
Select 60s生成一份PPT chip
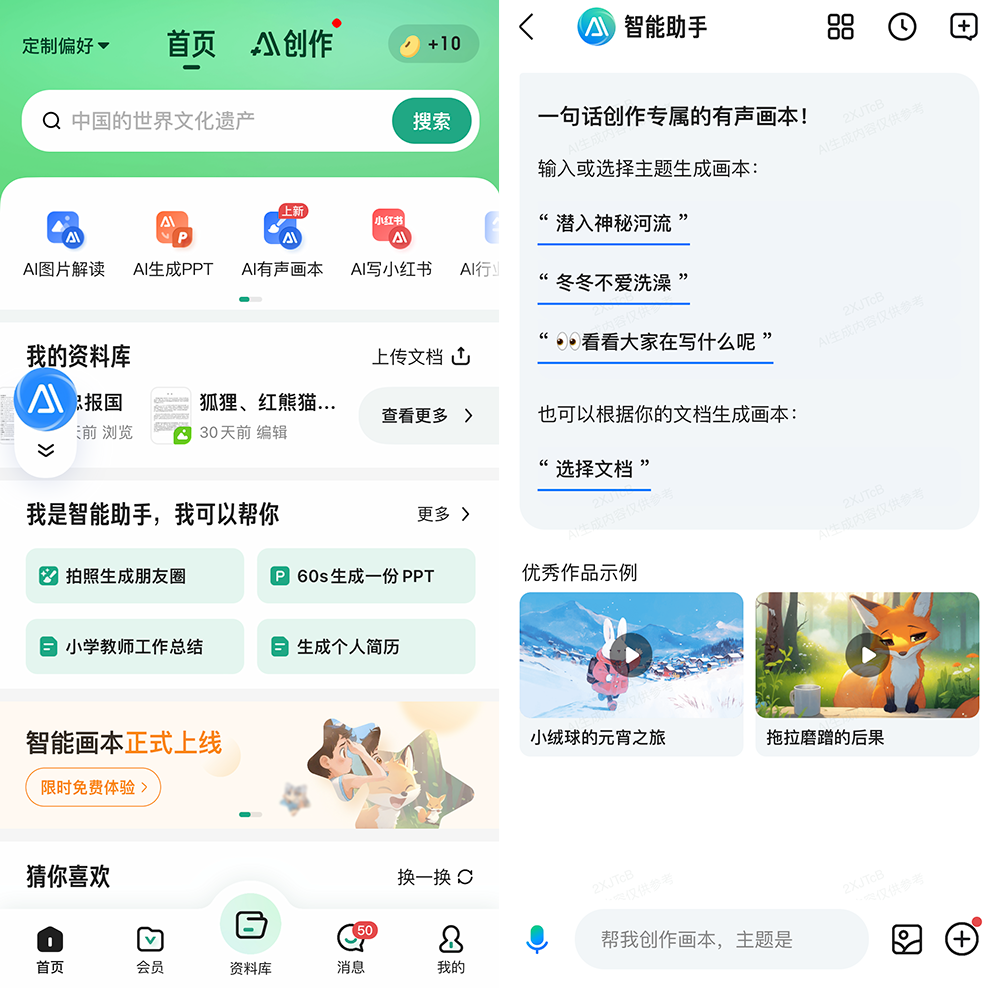[x=366, y=576]
